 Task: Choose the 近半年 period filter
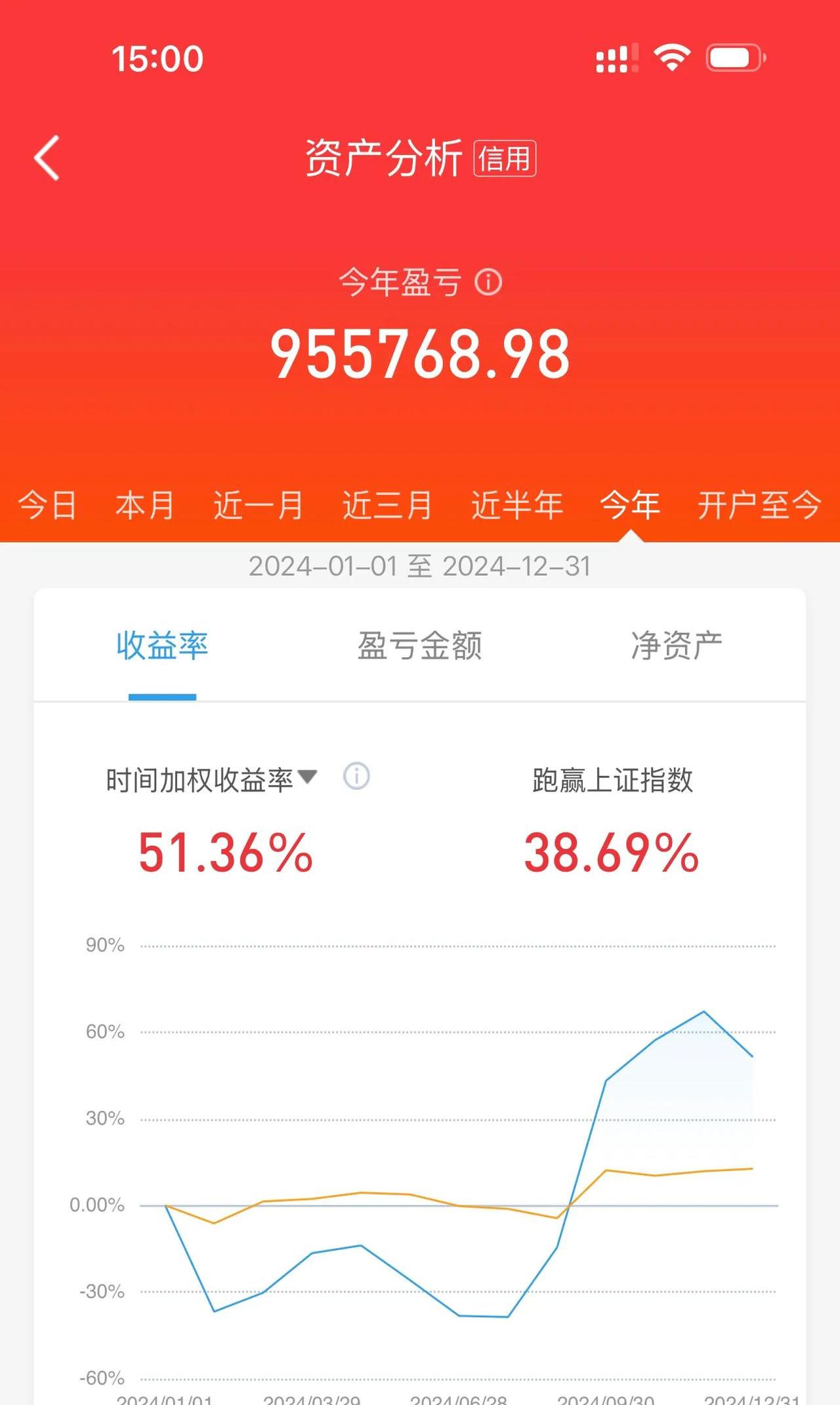pyautogui.click(x=516, y=504)
